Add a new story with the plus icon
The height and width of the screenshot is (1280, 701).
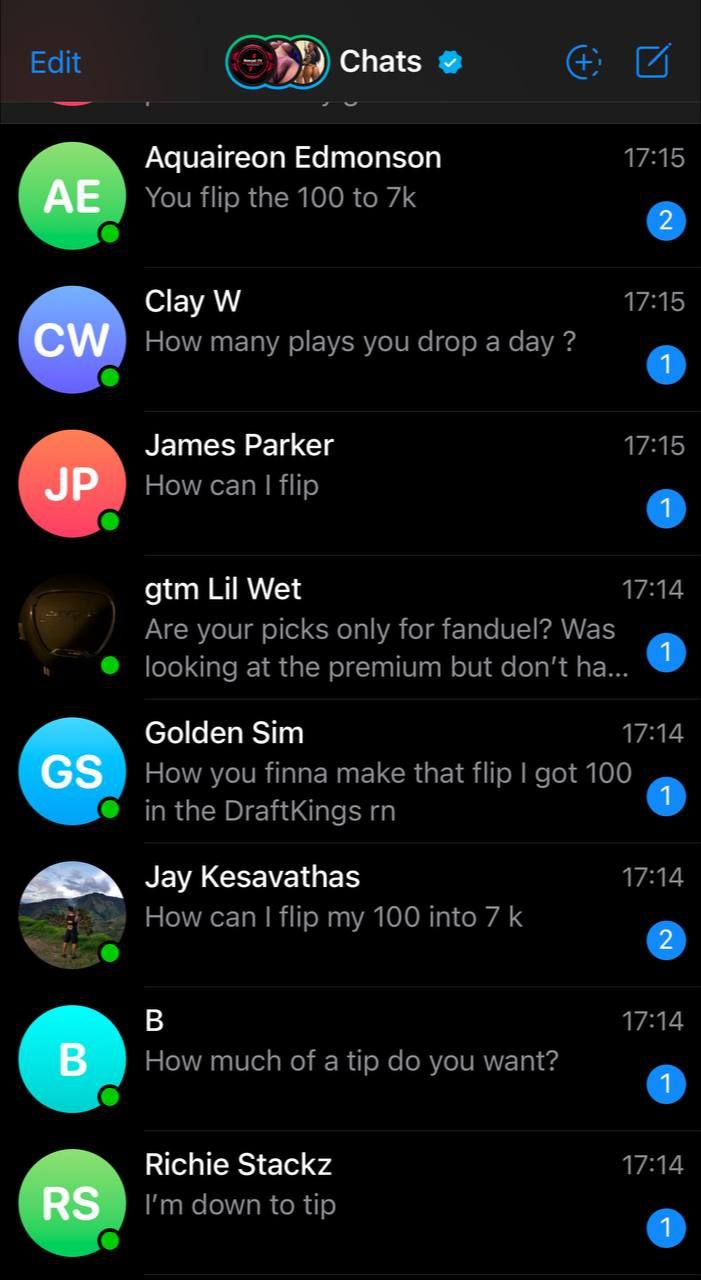pos(583,62)
